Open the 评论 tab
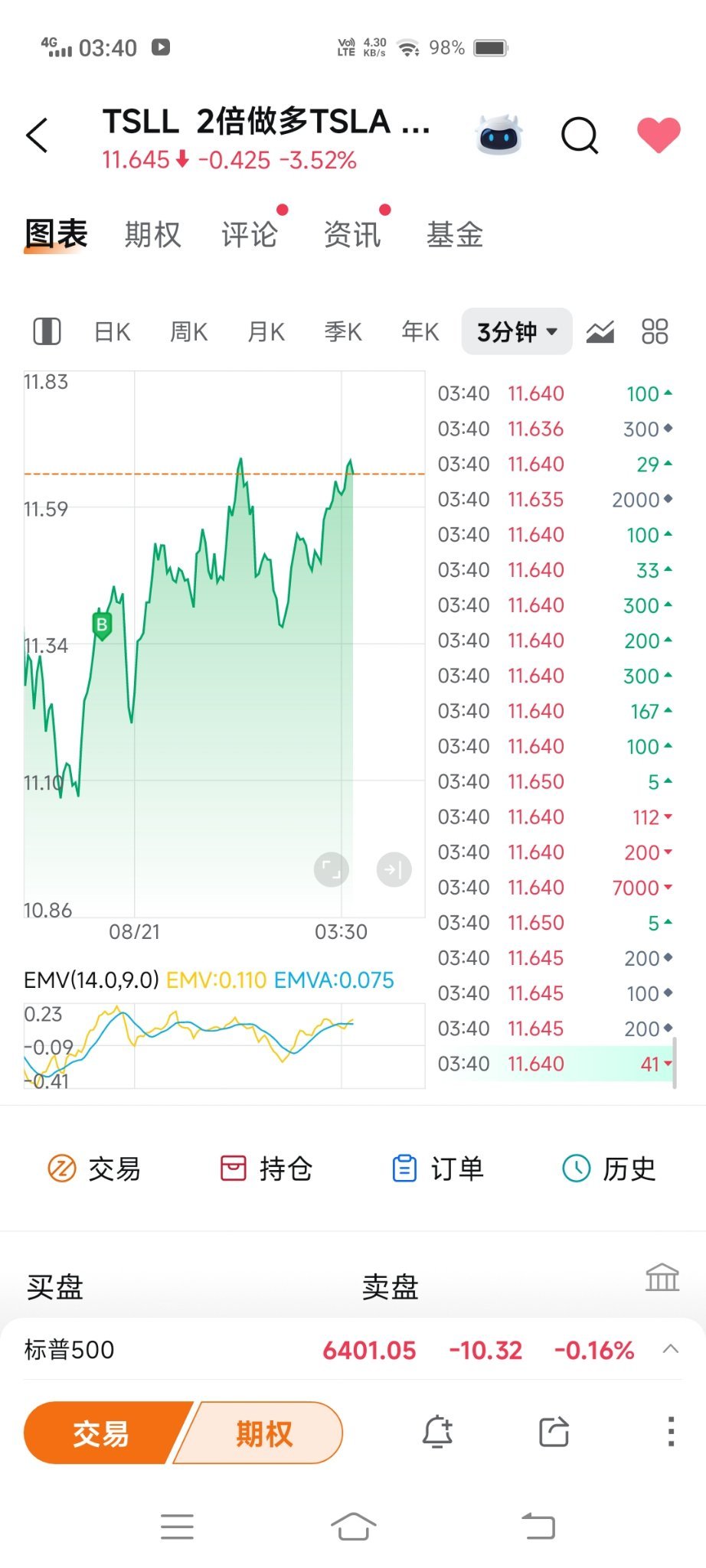Screen dimensions: 706x1568 249,235
